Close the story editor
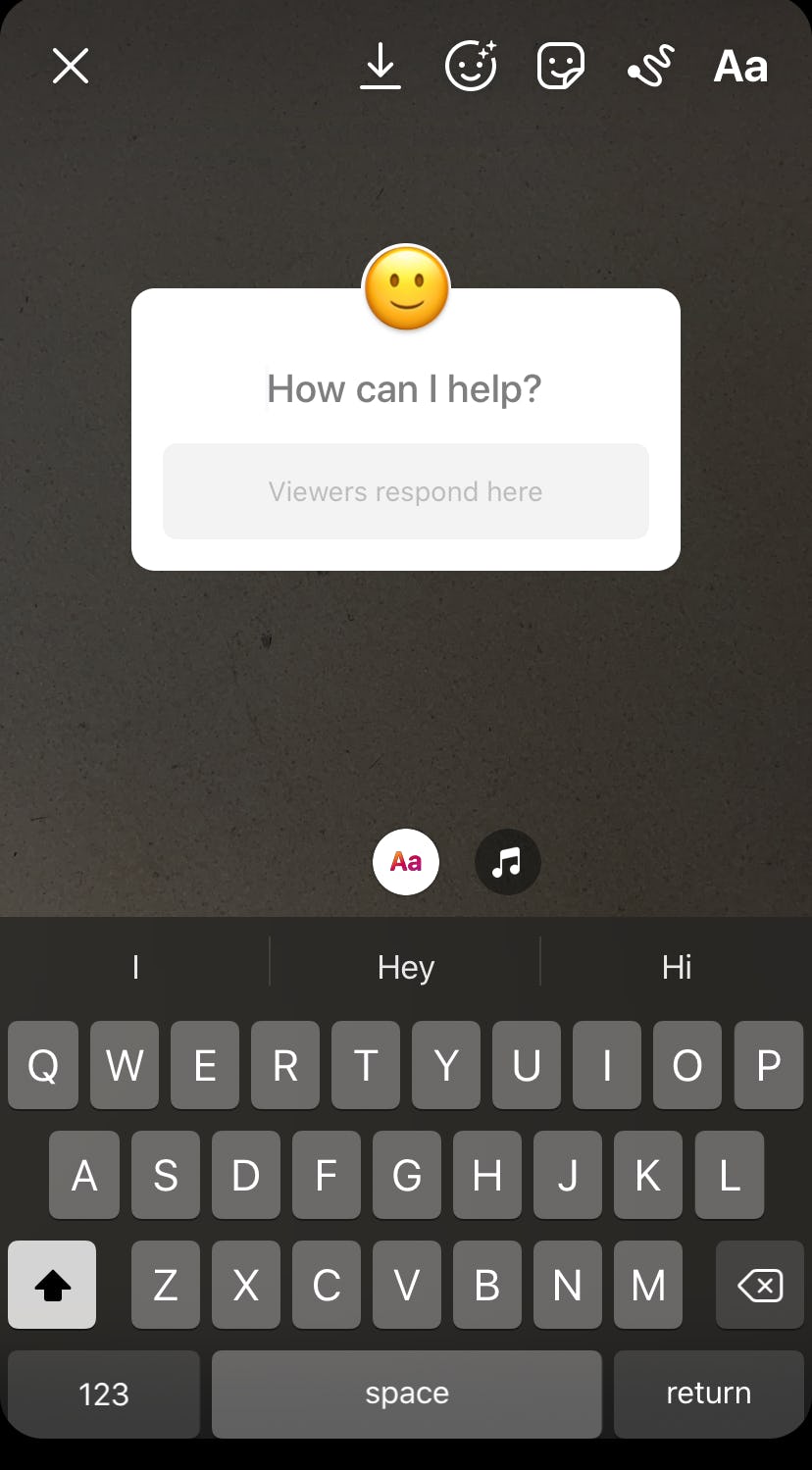This screenshot has height=1470, width=812. (x=70, y=67)
